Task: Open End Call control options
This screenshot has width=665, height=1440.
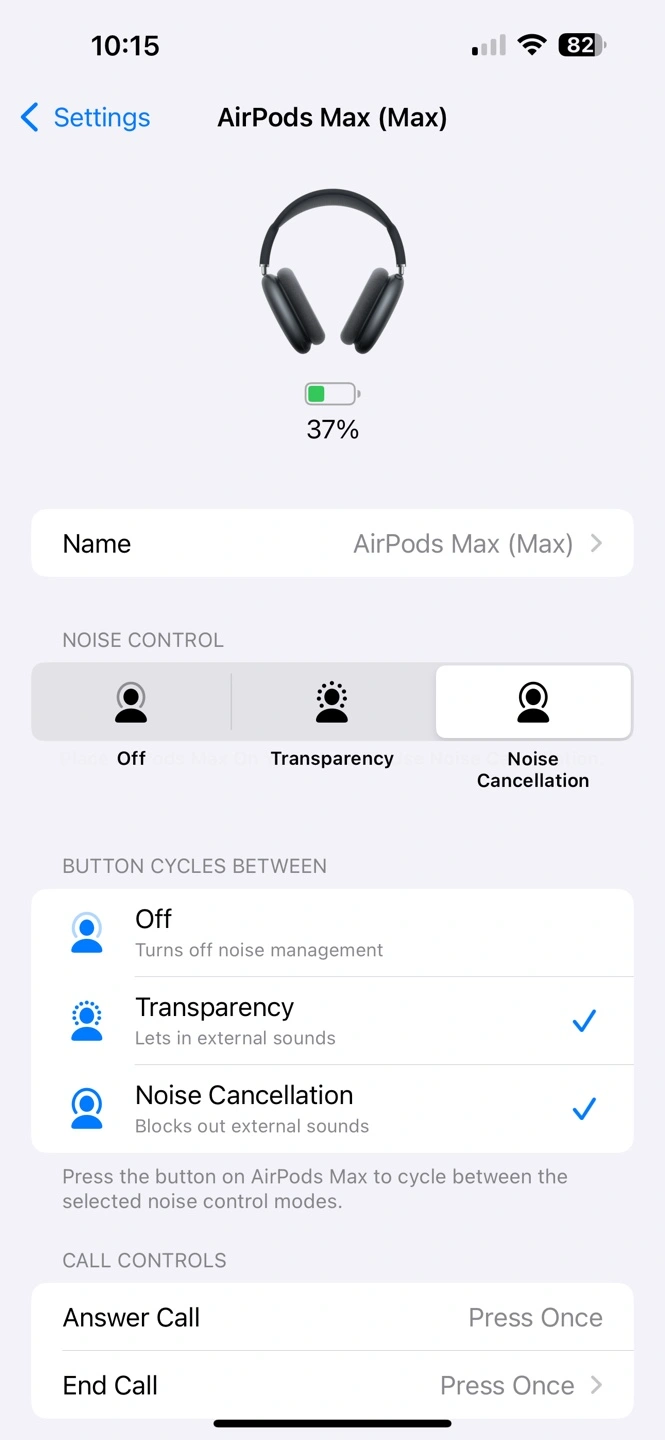Action: tap(332, 1385)
